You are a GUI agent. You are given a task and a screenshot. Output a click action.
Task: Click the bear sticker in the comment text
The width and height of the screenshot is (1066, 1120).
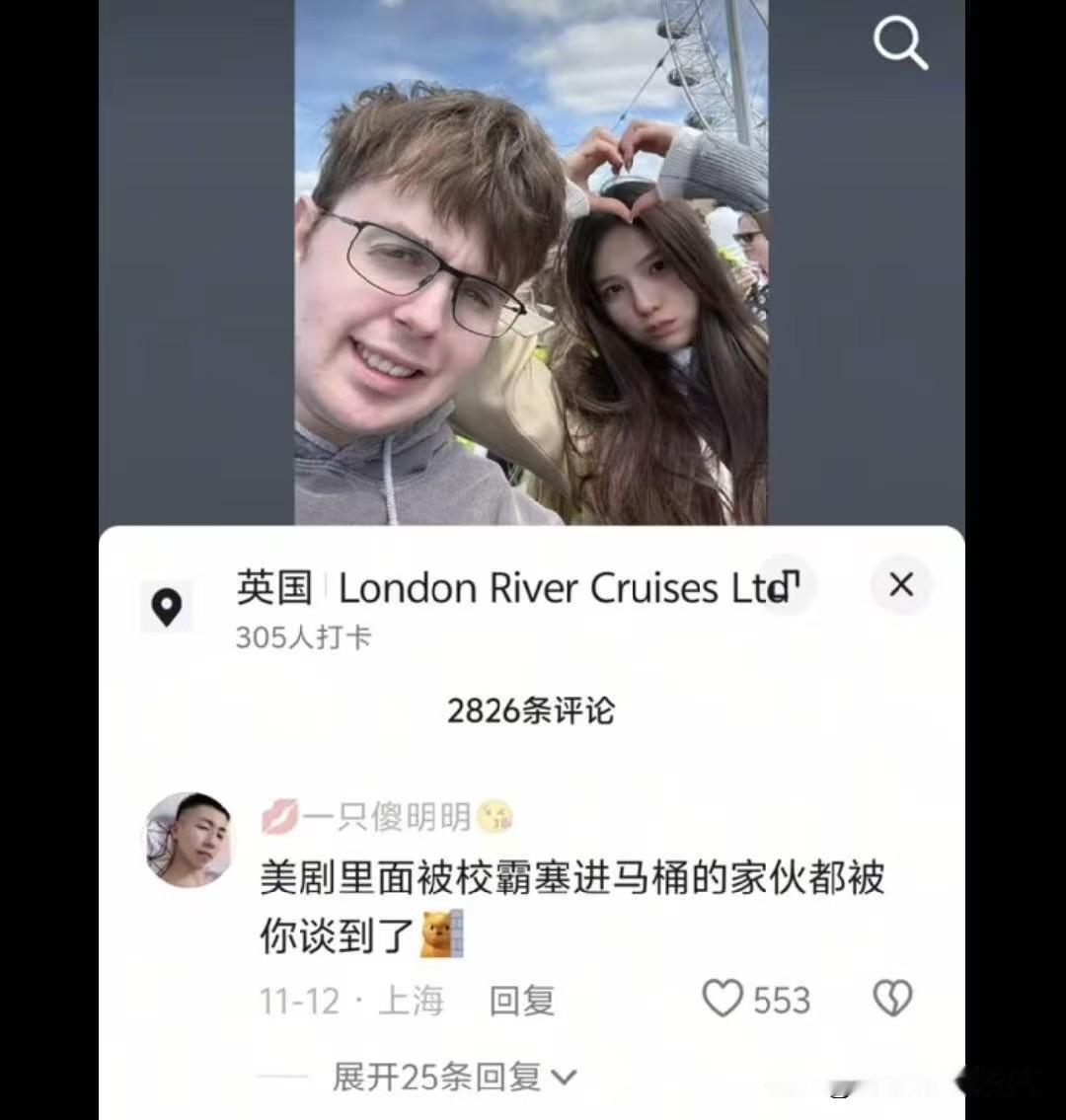tap(435, 931)
